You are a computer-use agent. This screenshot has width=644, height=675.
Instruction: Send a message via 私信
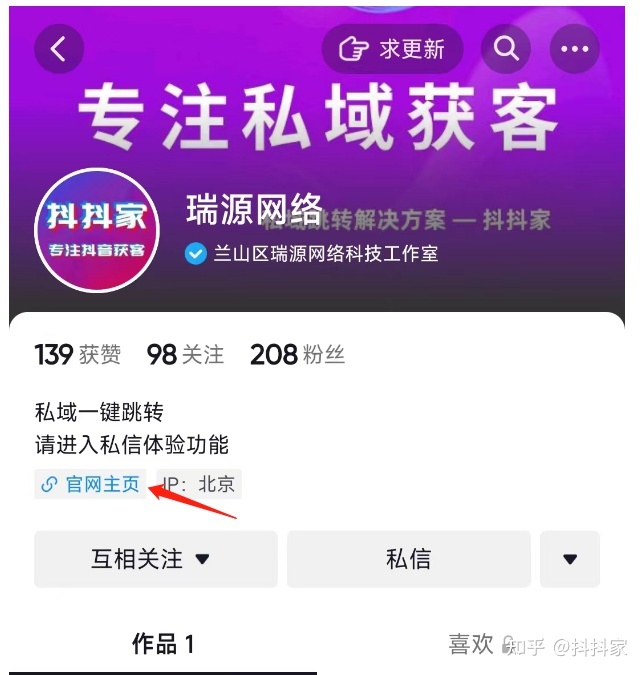pyautogui.click(x=408, y=559)
